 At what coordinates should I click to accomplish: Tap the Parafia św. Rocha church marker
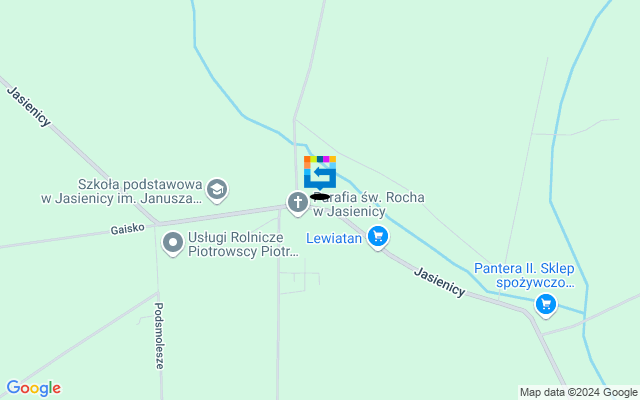tap(296, 203)
